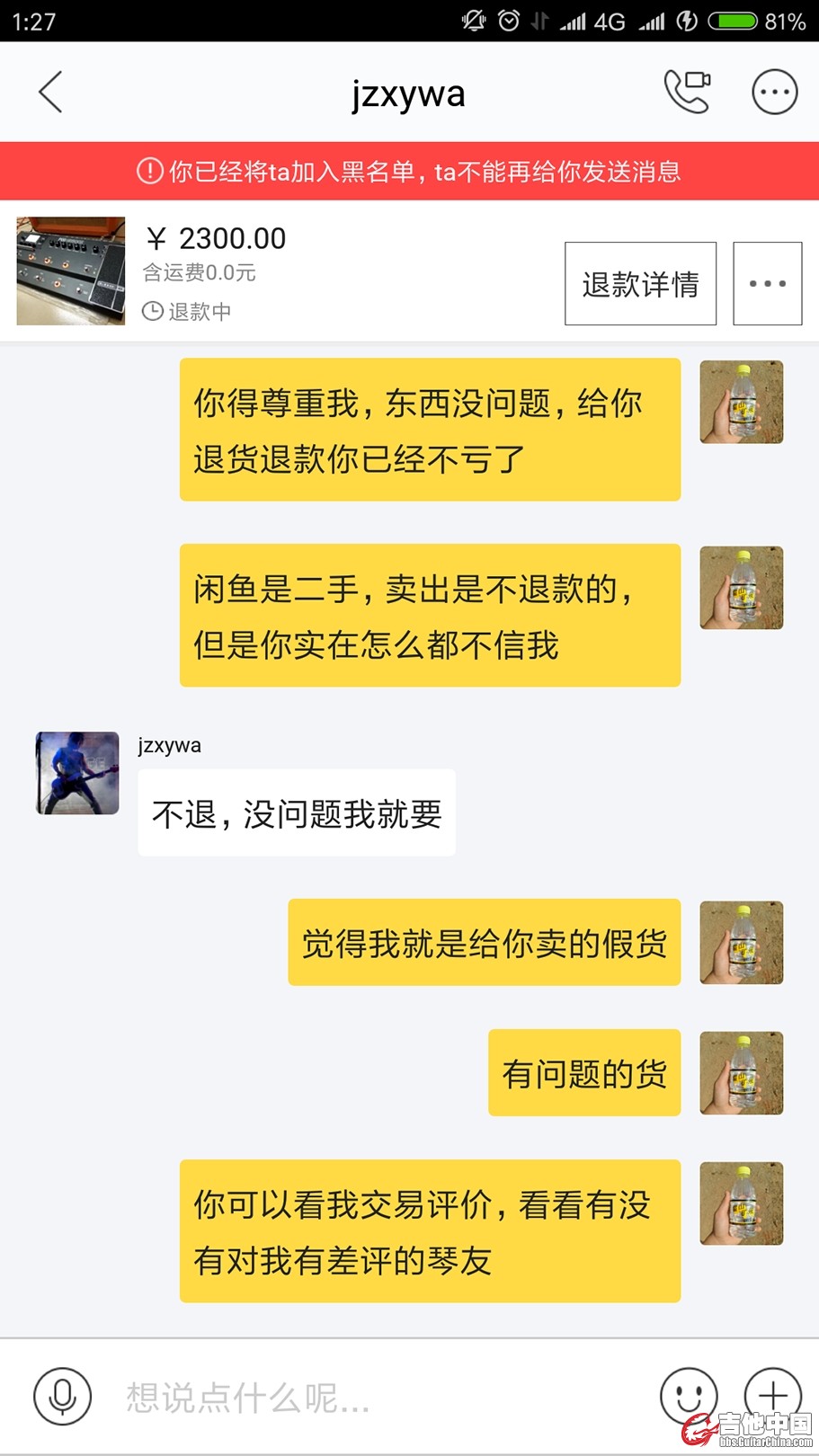Image resolution: width=819 pixels, height=1456 pixels.
Task: Tap jzxywa's guitarist avatar
Action: (77, 773)
